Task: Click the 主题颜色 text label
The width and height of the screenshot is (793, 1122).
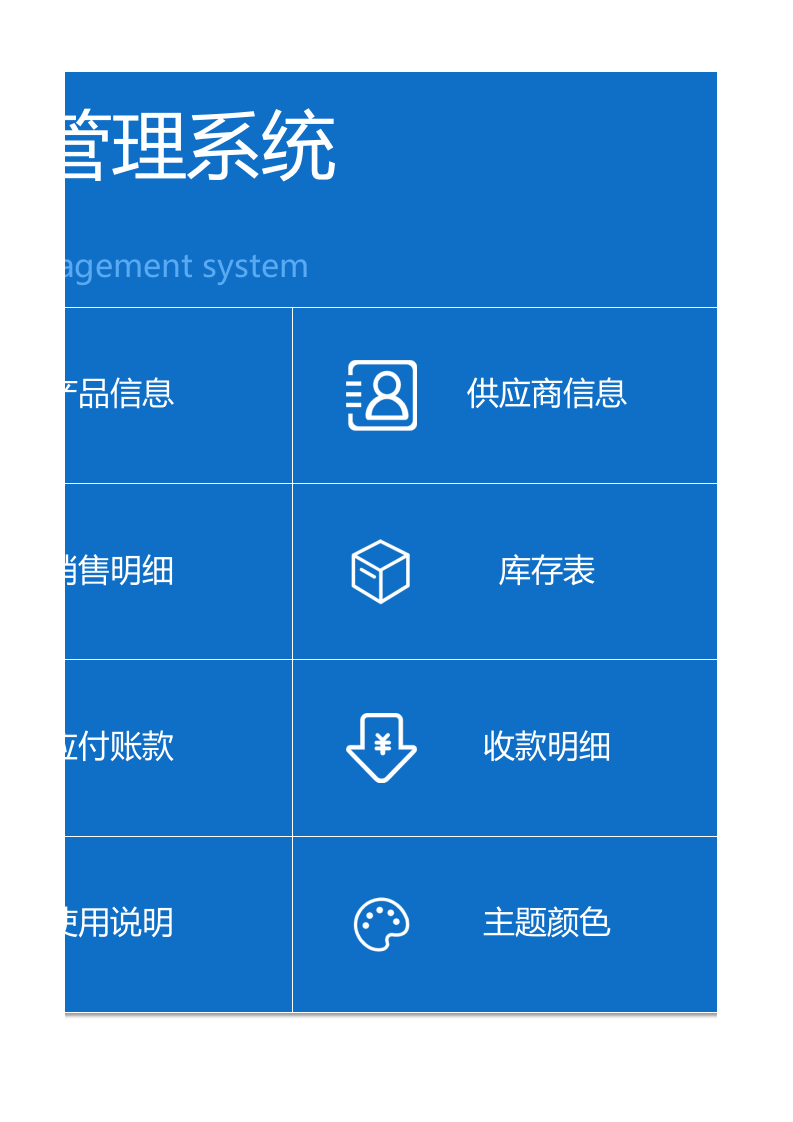Action: [546, 924]
